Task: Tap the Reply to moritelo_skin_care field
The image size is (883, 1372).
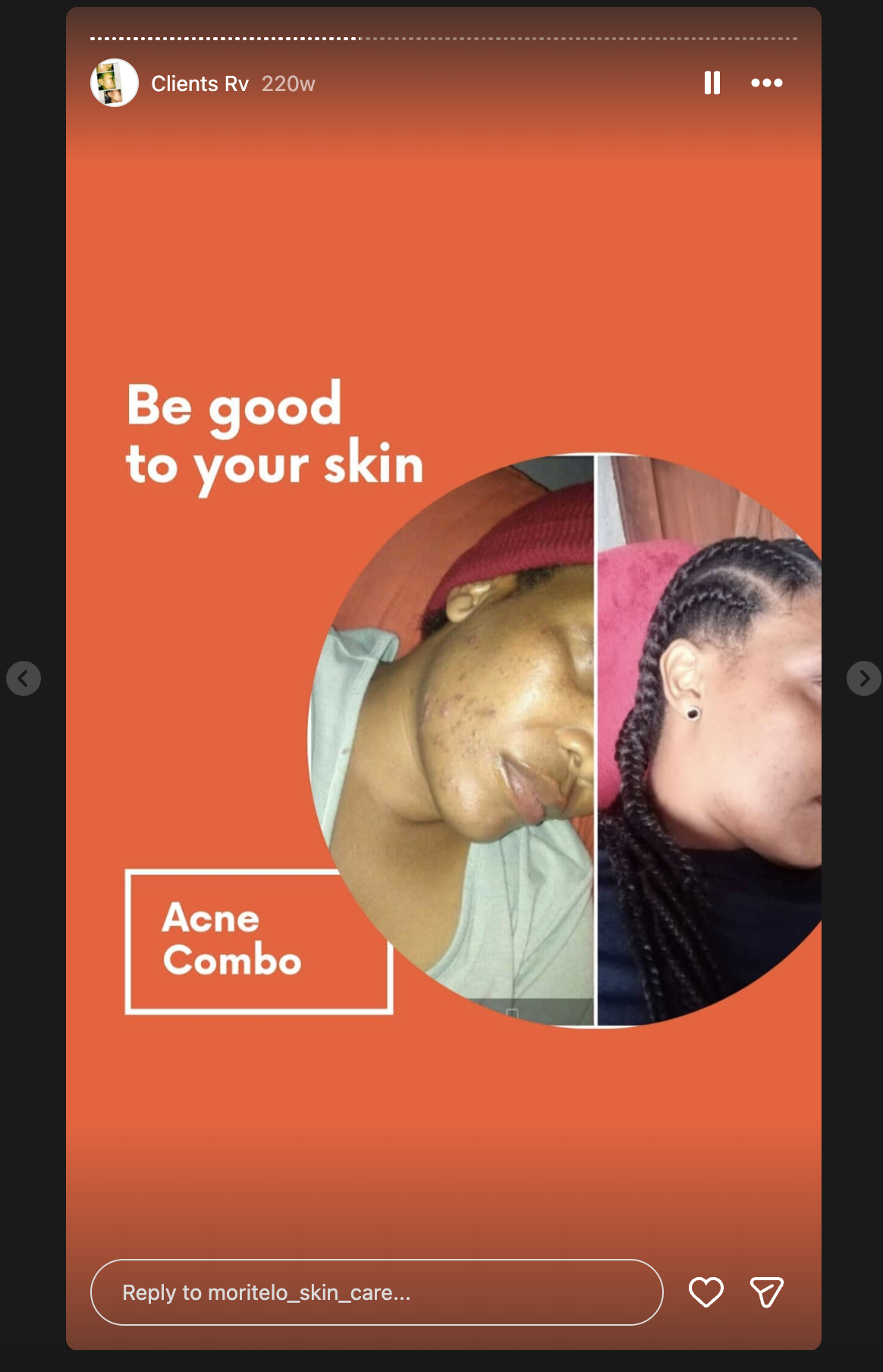Action: 376,1292
